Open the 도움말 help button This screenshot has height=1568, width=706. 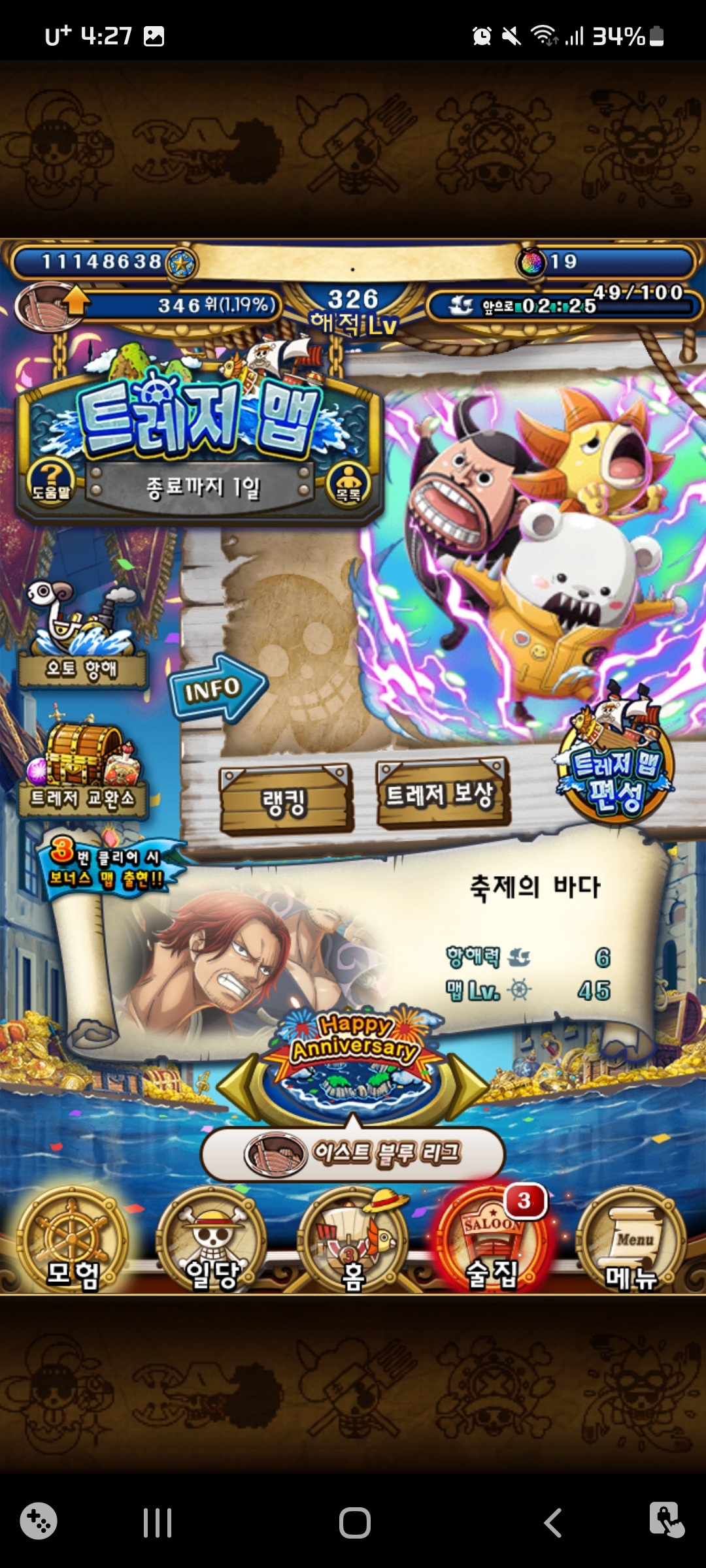(52, 481)
